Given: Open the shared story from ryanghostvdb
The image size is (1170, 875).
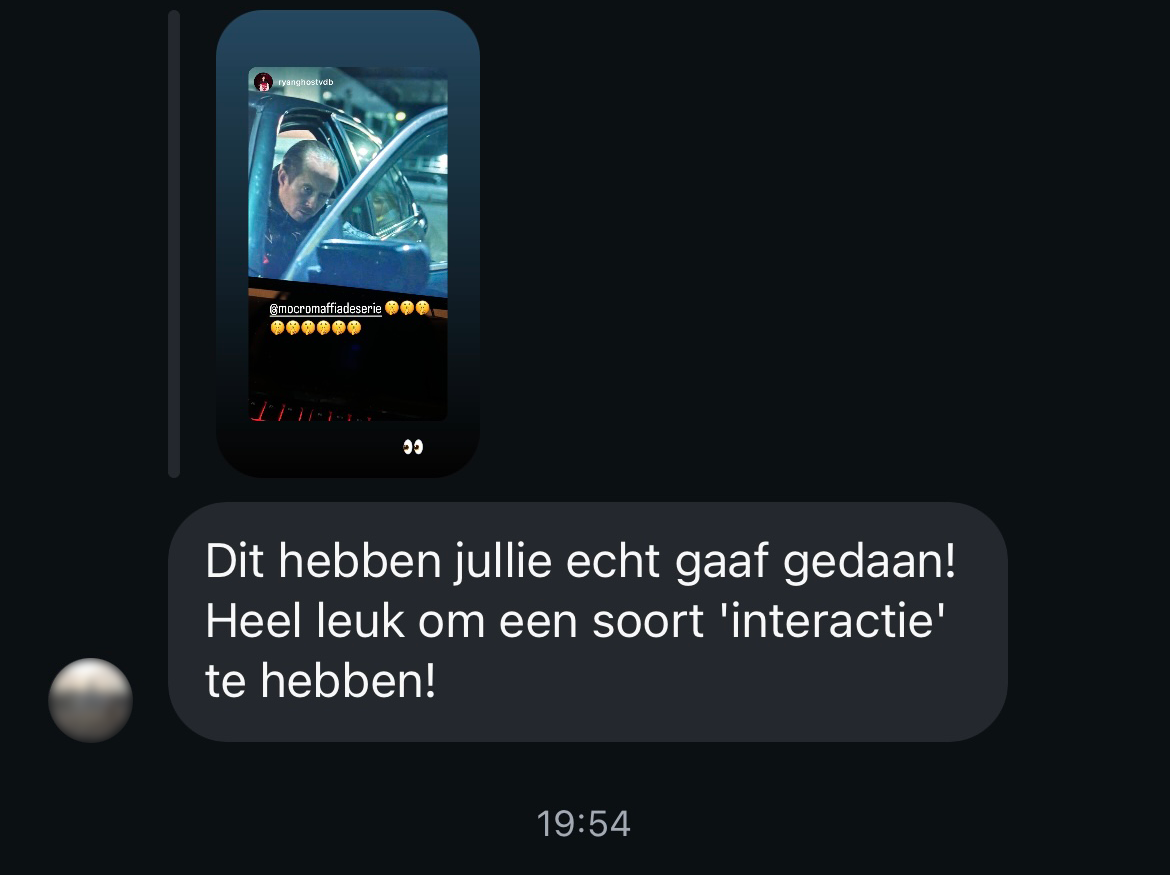Looking at the screenshot, I should click(347, 243).
